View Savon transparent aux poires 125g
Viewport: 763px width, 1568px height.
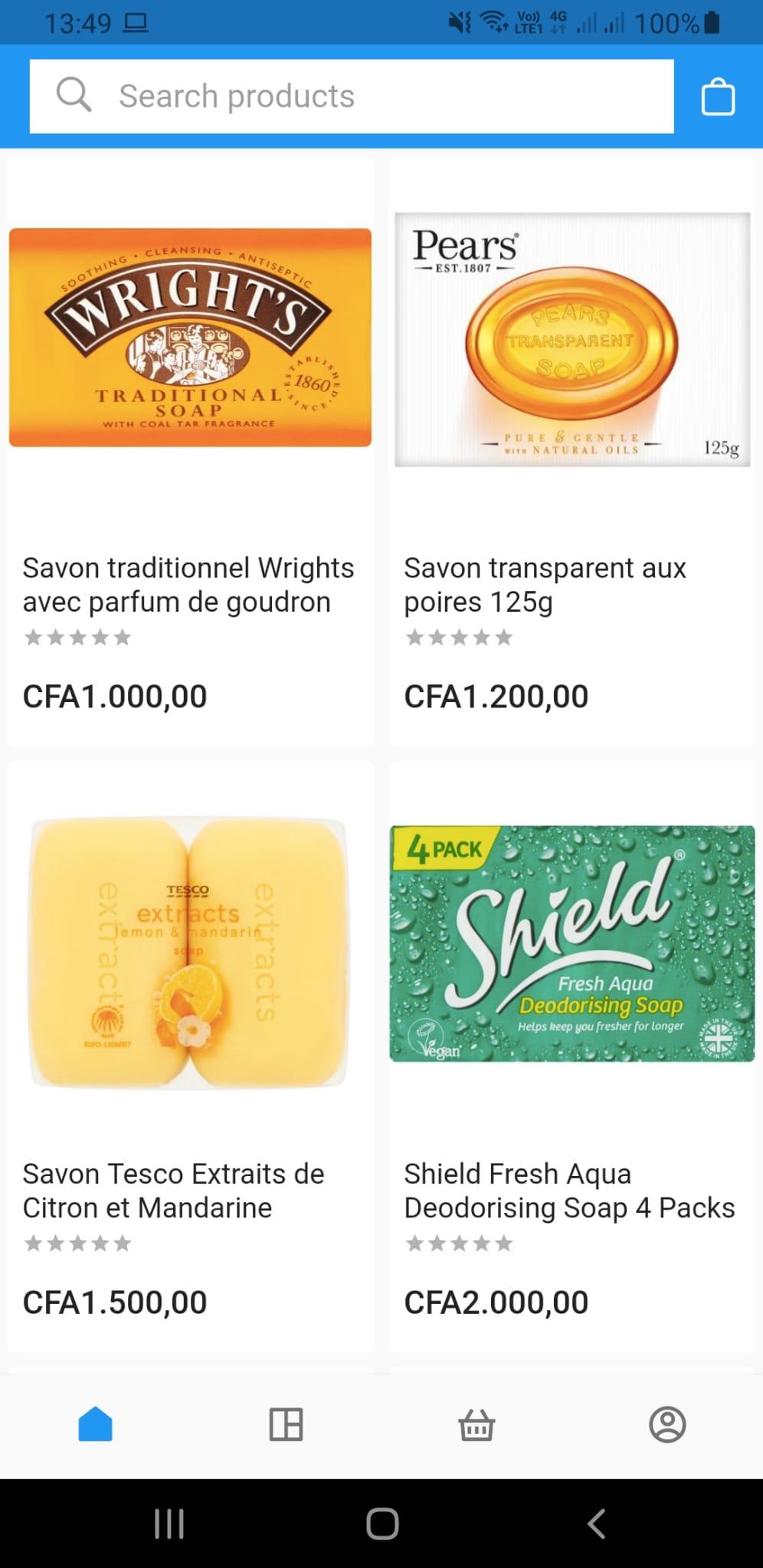pos(571,452)
